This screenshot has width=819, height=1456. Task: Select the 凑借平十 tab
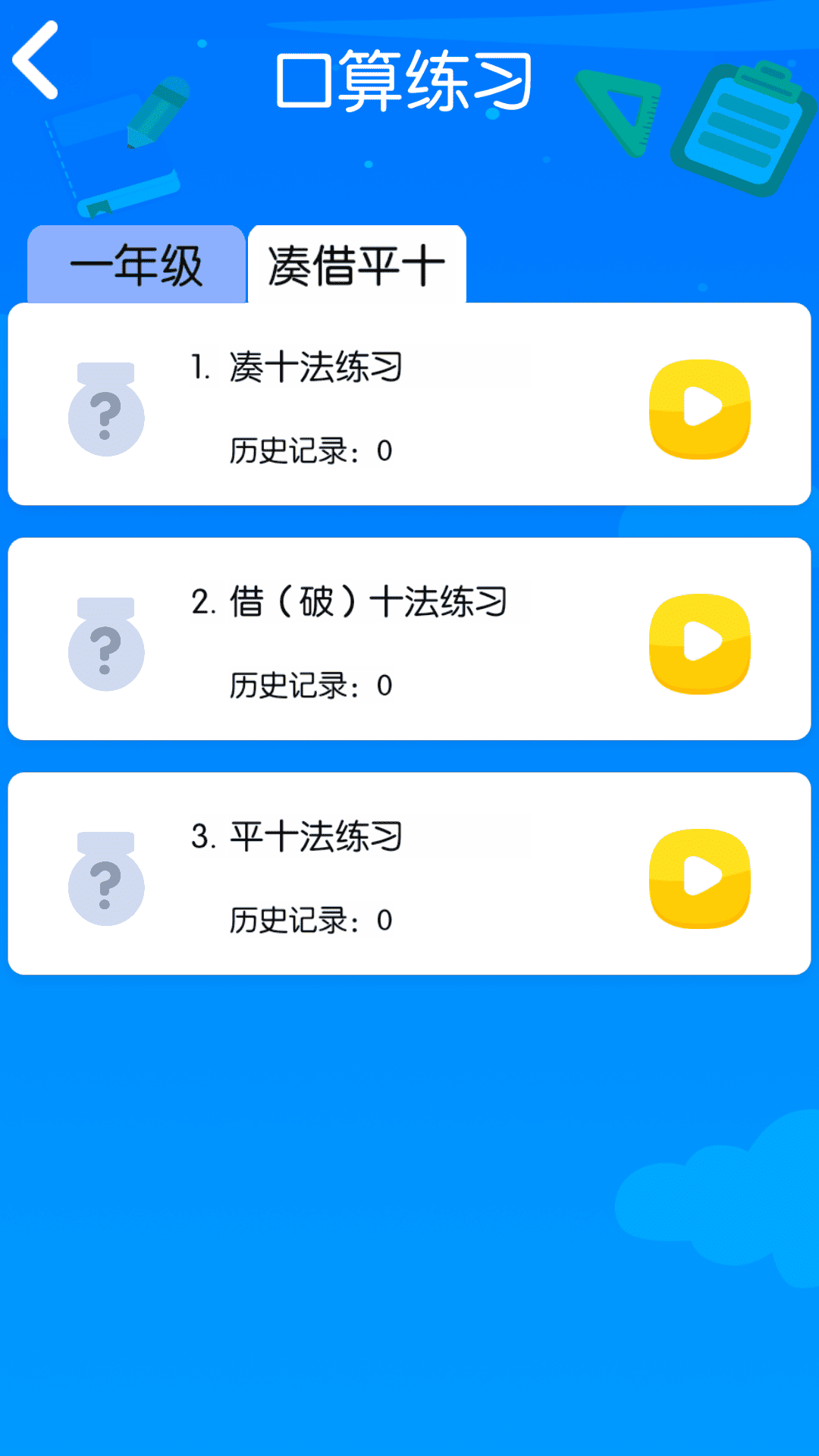pyautogui.click(x=356, y=264)
